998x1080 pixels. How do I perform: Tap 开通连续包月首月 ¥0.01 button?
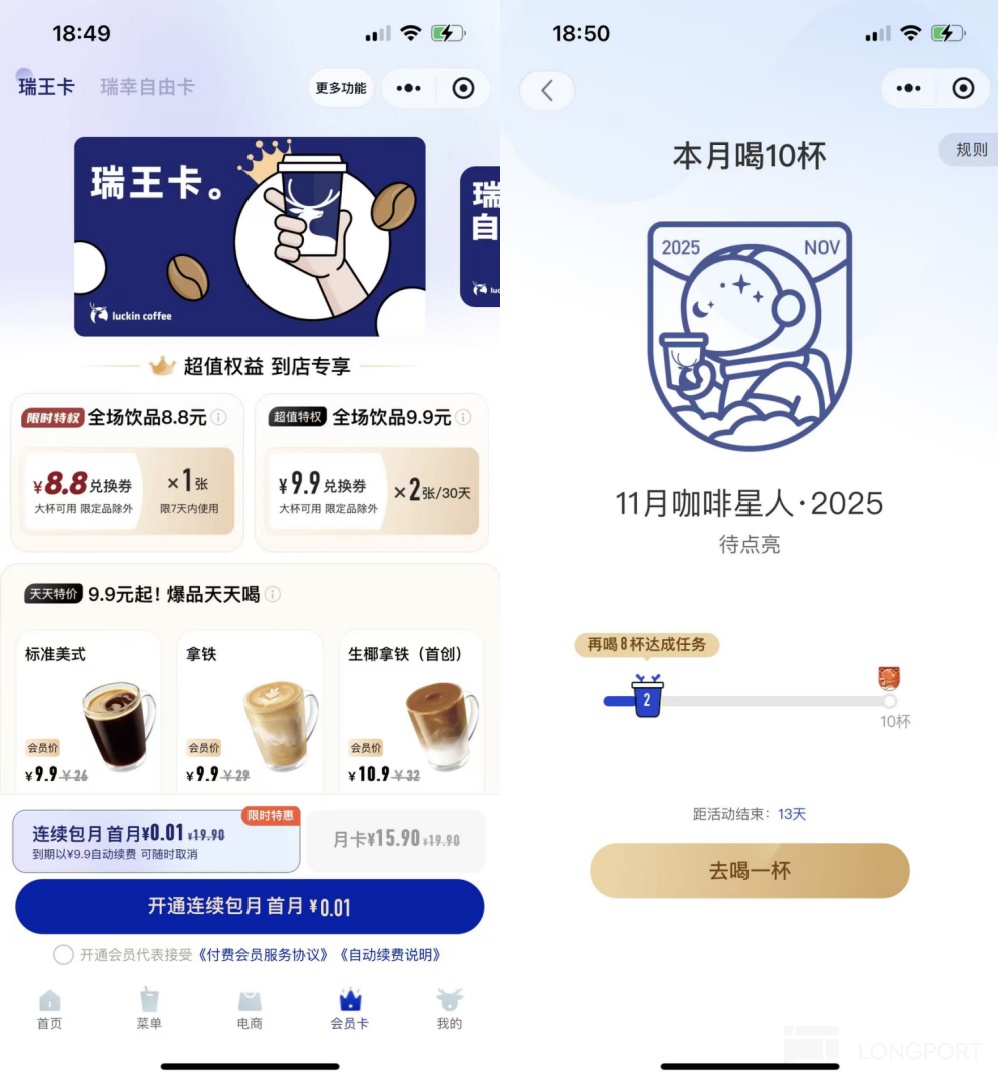[249, 907]
